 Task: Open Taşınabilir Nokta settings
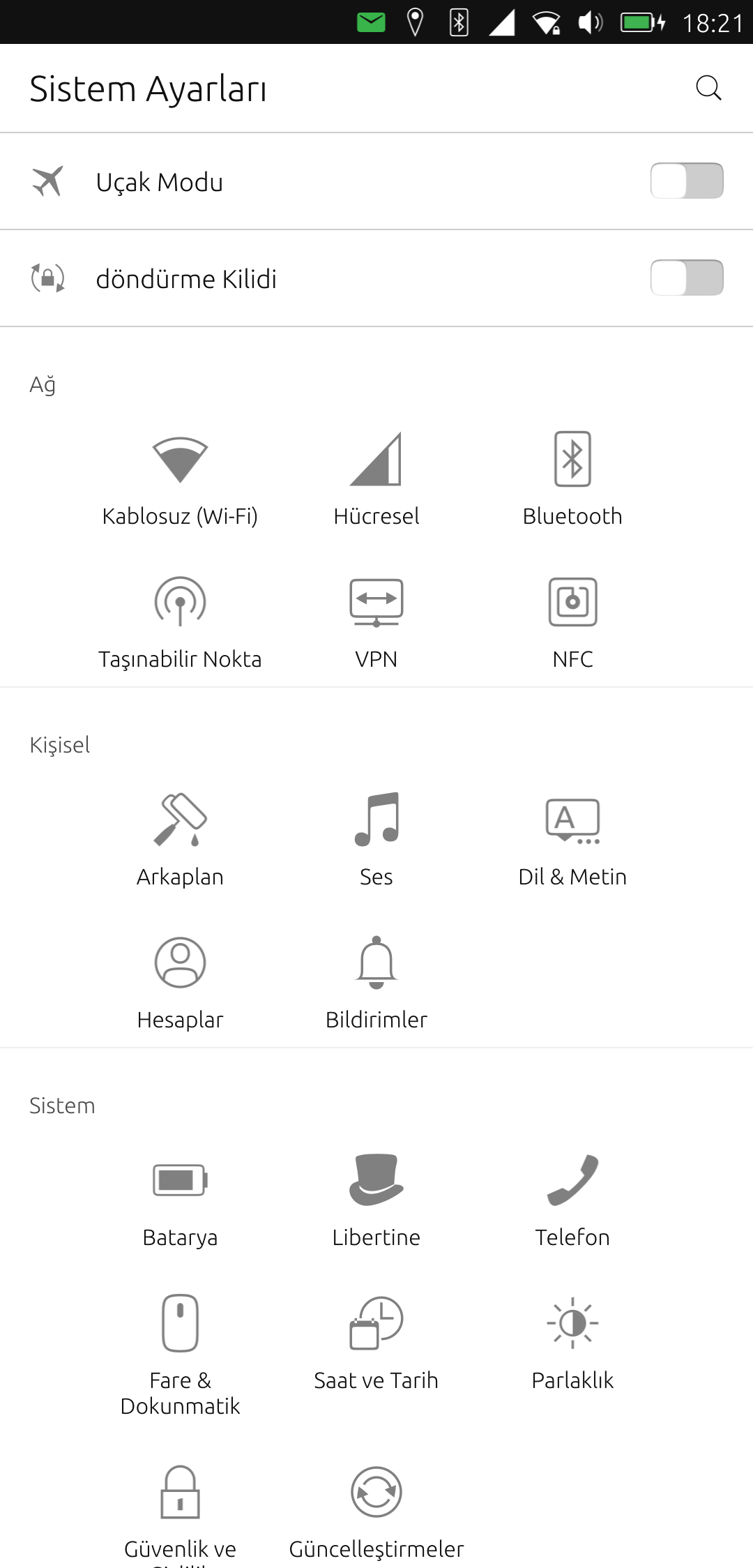pos(180,621)
